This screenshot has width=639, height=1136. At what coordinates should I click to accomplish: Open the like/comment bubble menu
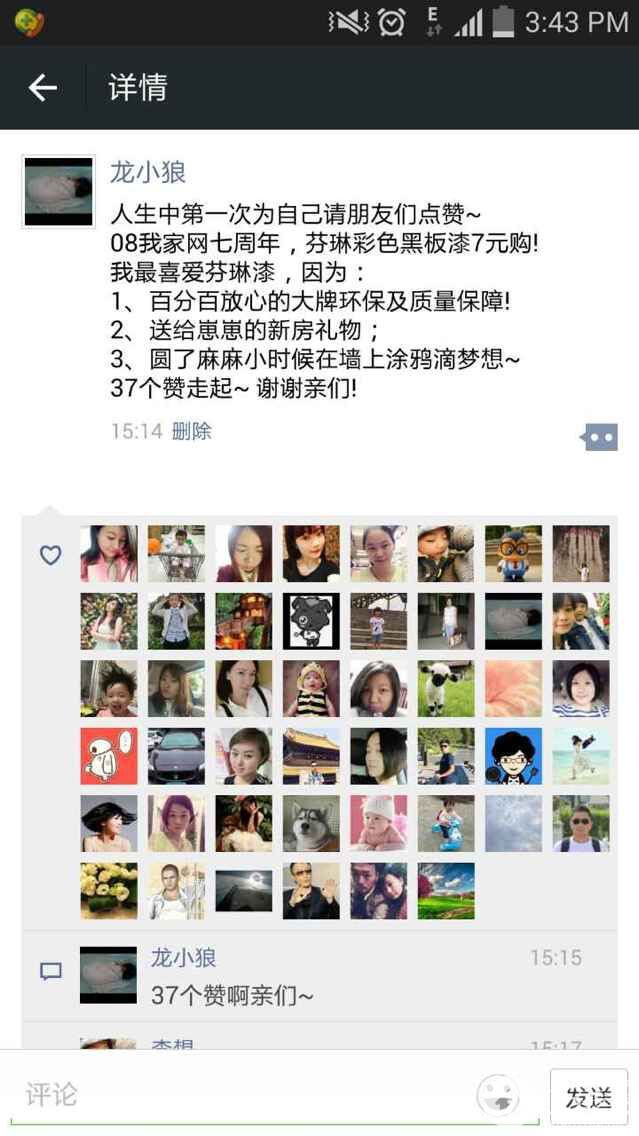pyautogui.click(x=599, y=437)
